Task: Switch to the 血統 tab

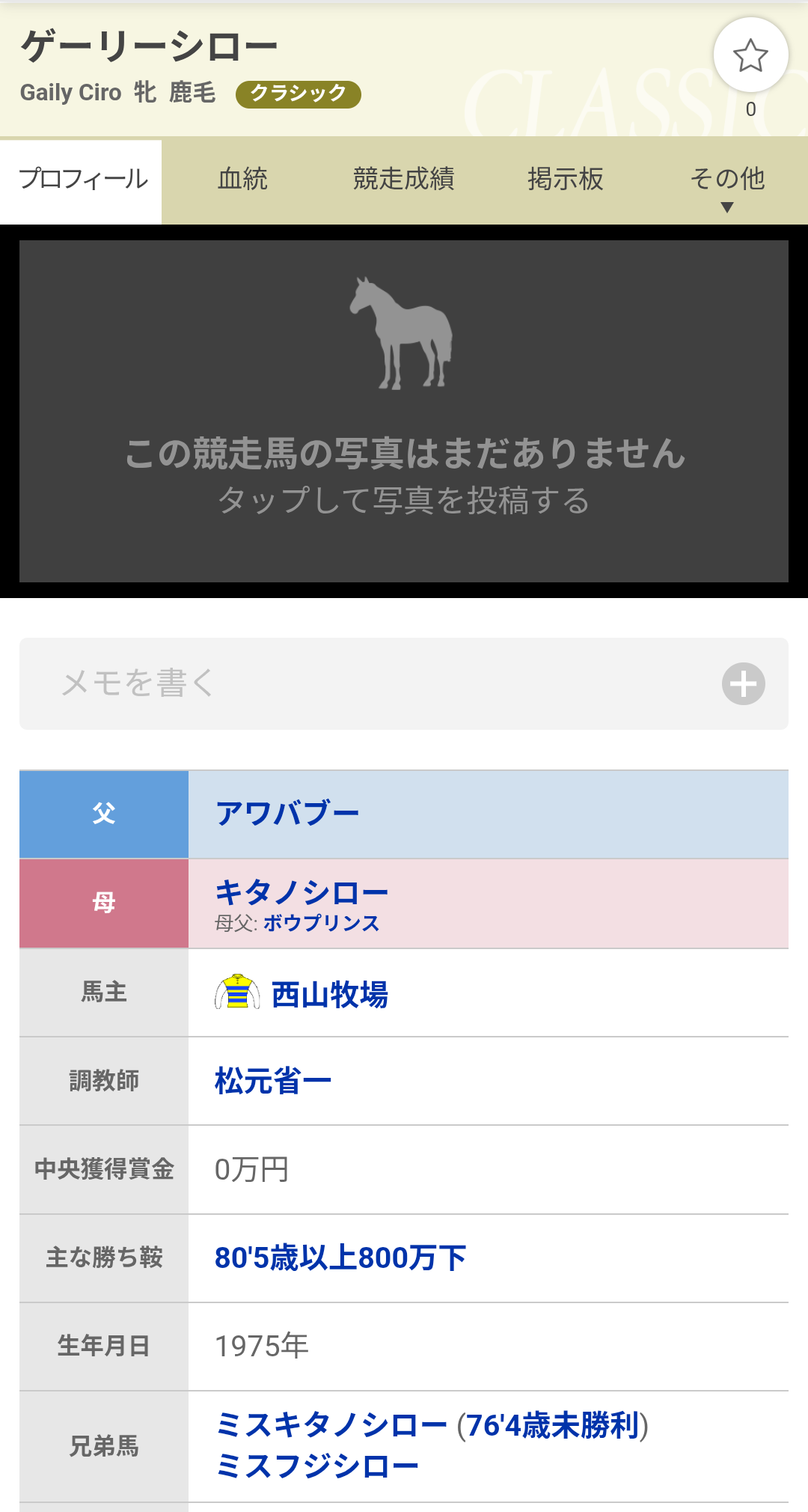Action: coord(242,180)
